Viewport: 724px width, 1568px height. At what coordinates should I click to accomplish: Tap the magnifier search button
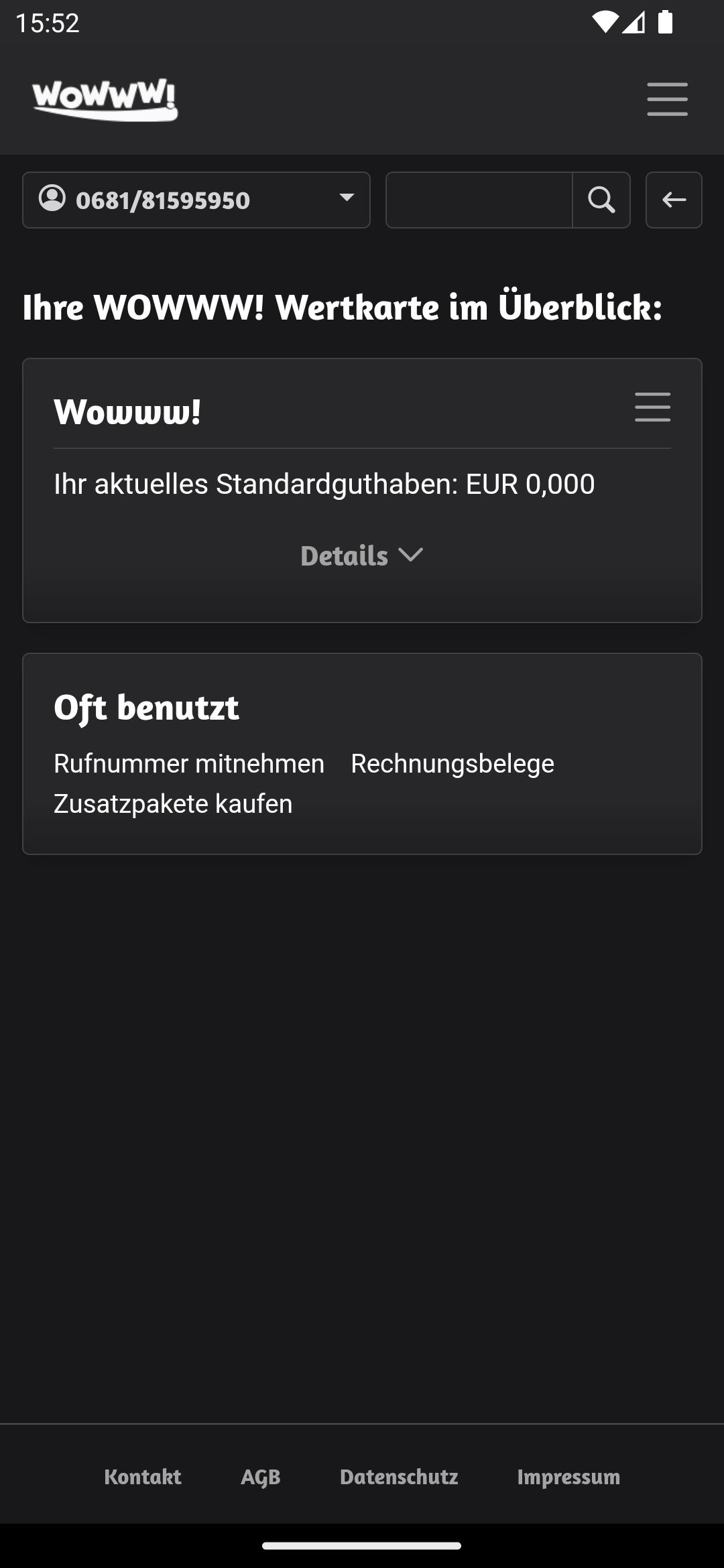tap(601, 200)
